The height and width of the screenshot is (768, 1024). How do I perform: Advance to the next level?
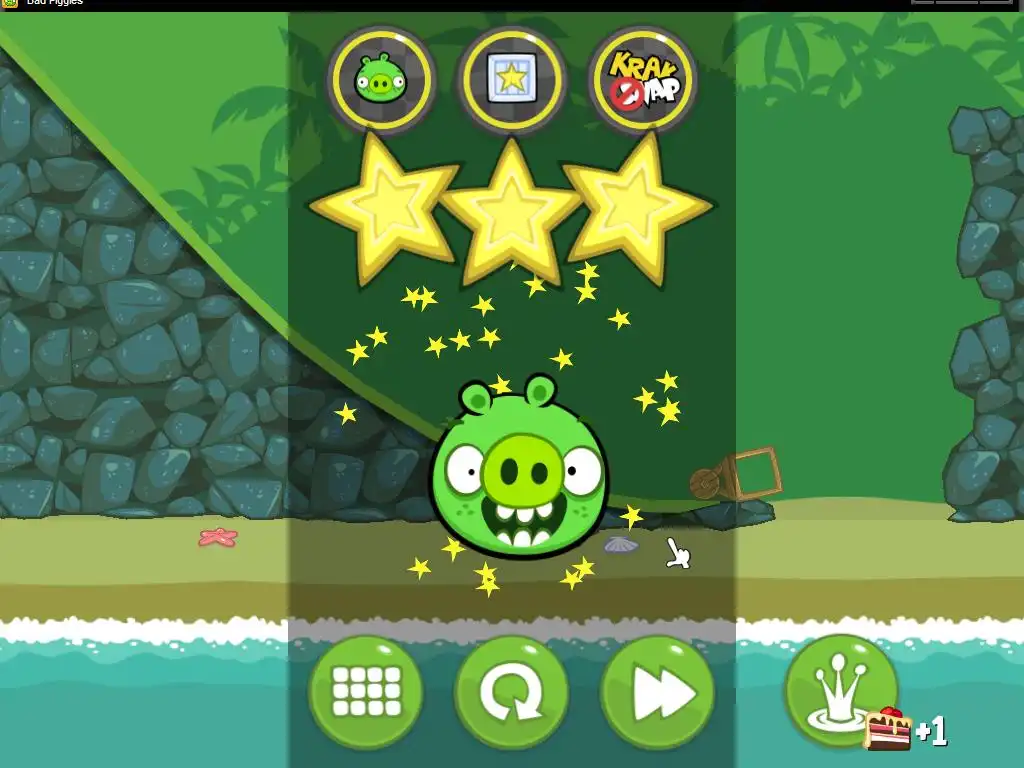(x=657, y=691)
